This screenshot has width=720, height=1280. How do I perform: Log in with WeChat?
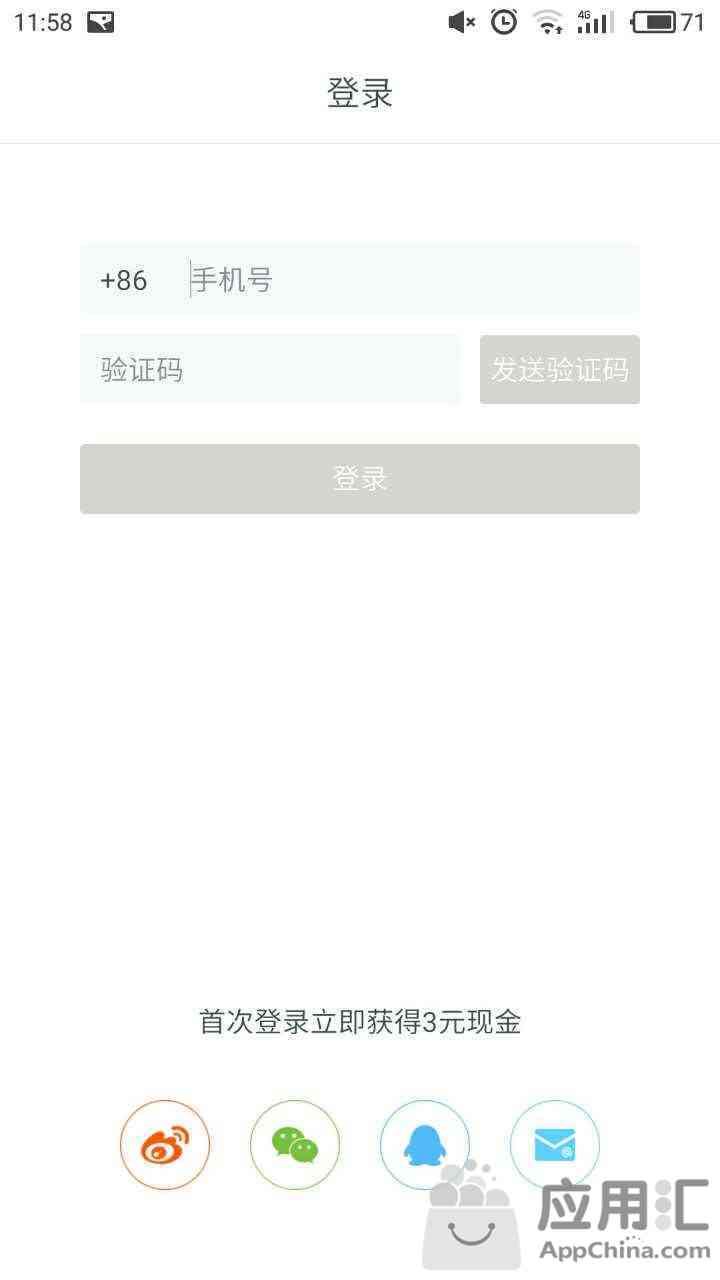(x=295, y=1145)
